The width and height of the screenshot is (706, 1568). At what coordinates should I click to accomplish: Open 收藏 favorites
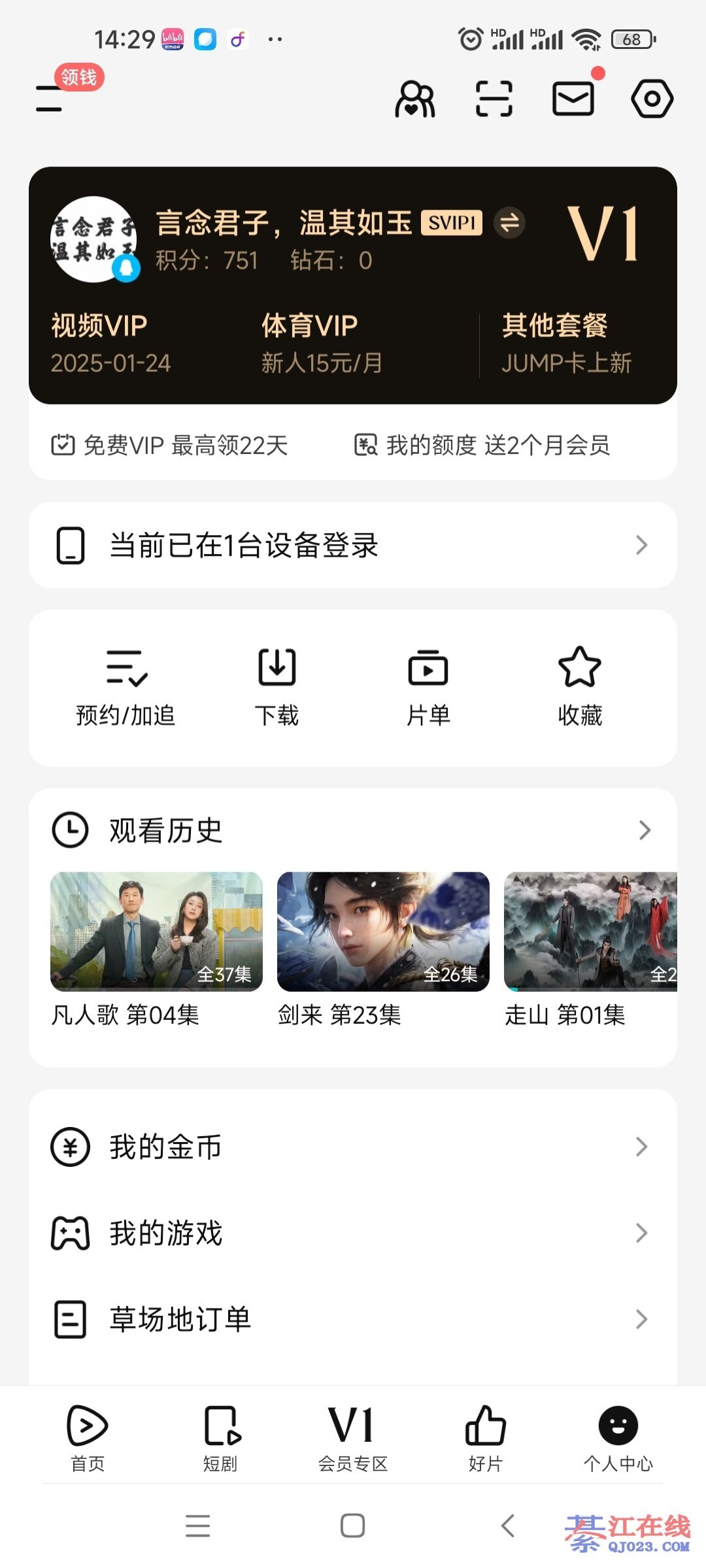[x=580, y=687]
